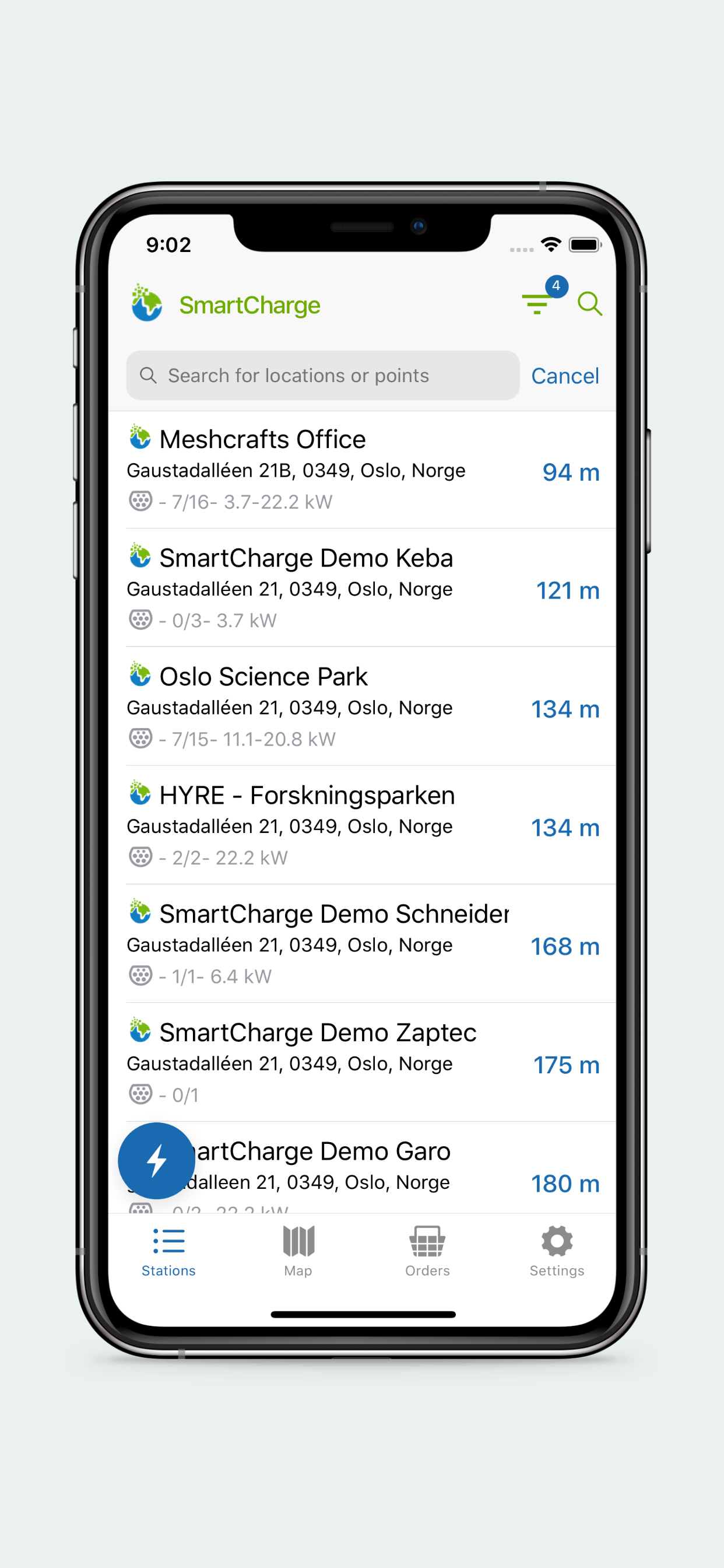Tap the blue lightning quick-charge button
Viewport: 724px width, 1568px height.
click(x=156, y=1160)
